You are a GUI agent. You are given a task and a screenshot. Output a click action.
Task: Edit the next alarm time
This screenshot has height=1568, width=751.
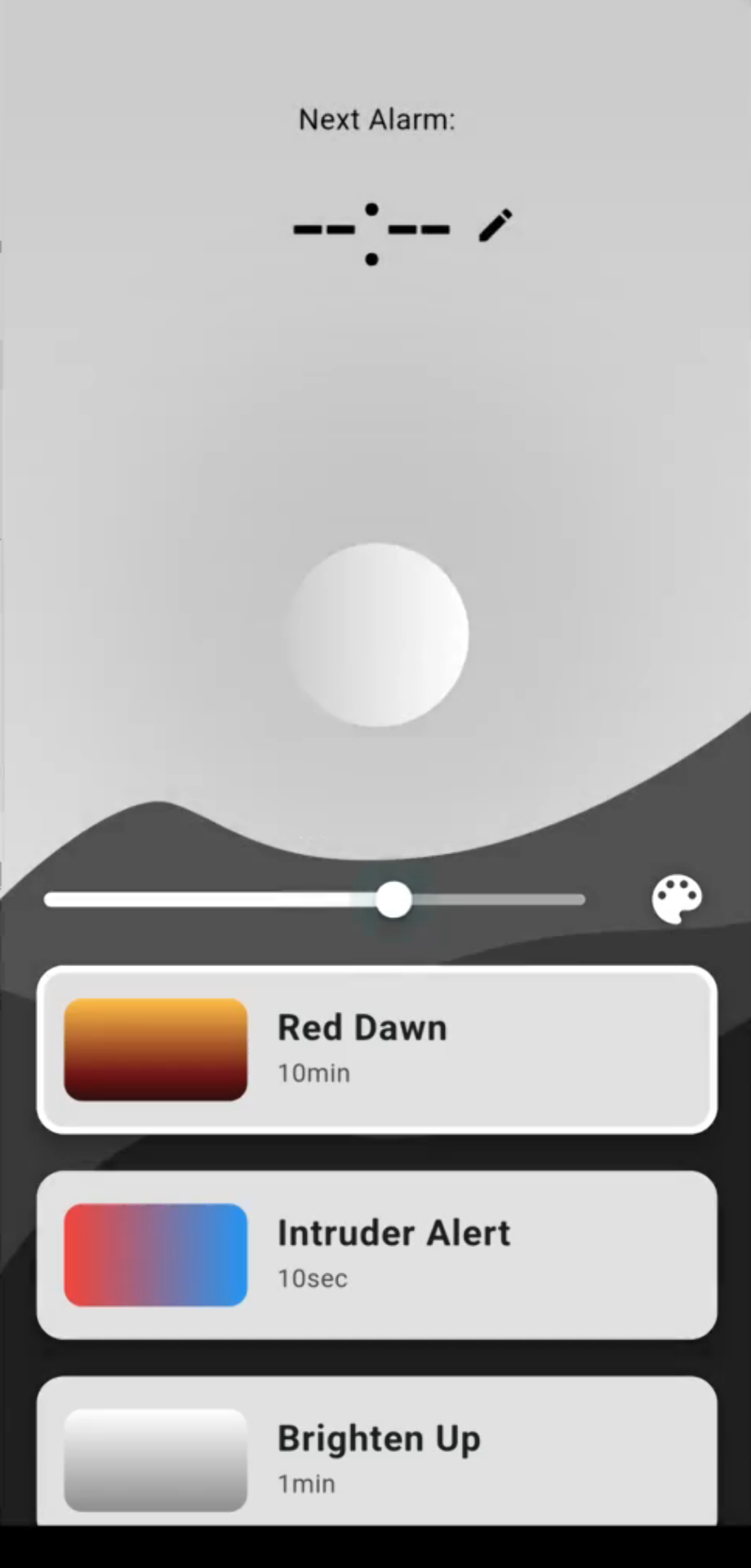495,226
